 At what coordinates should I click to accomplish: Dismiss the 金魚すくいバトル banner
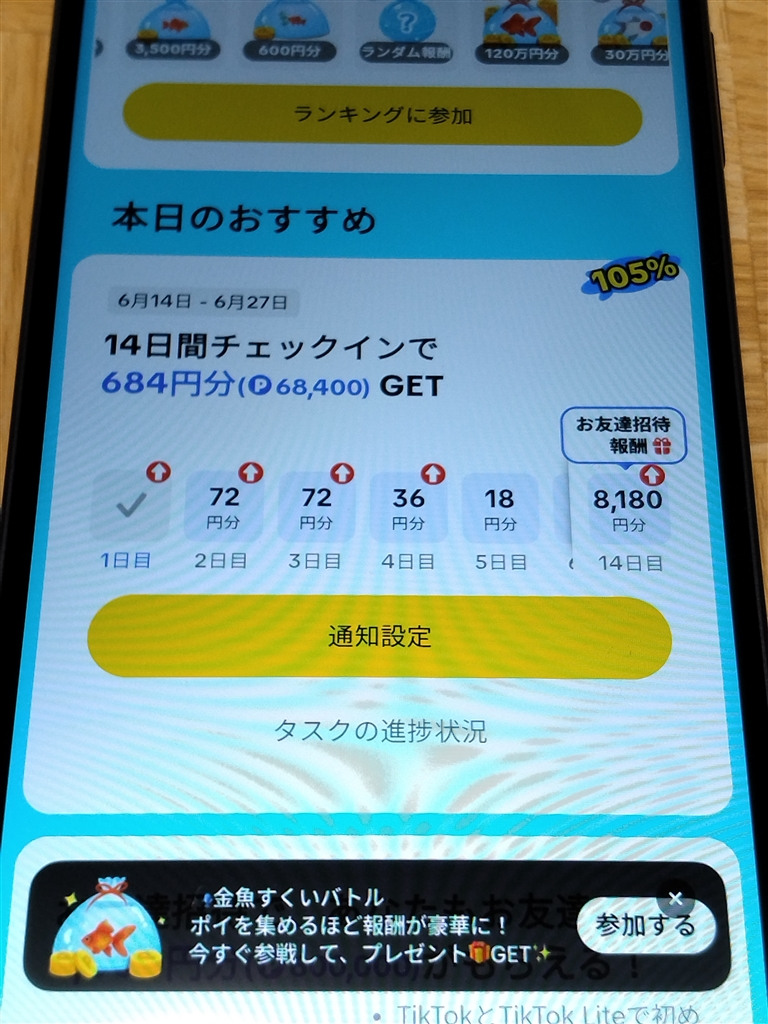click(x=676, y=897)
